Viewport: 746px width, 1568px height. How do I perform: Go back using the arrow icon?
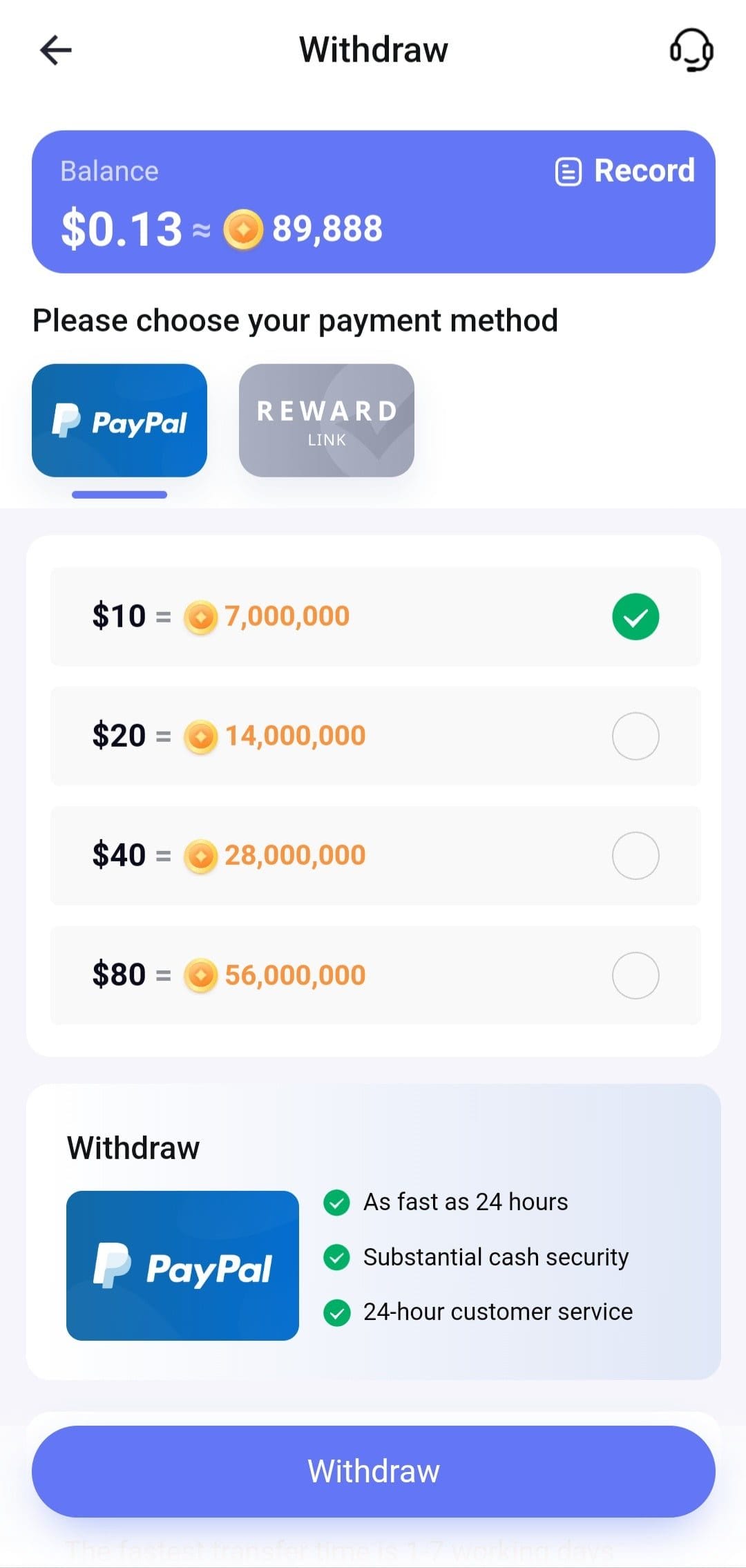tap(56, 50)
